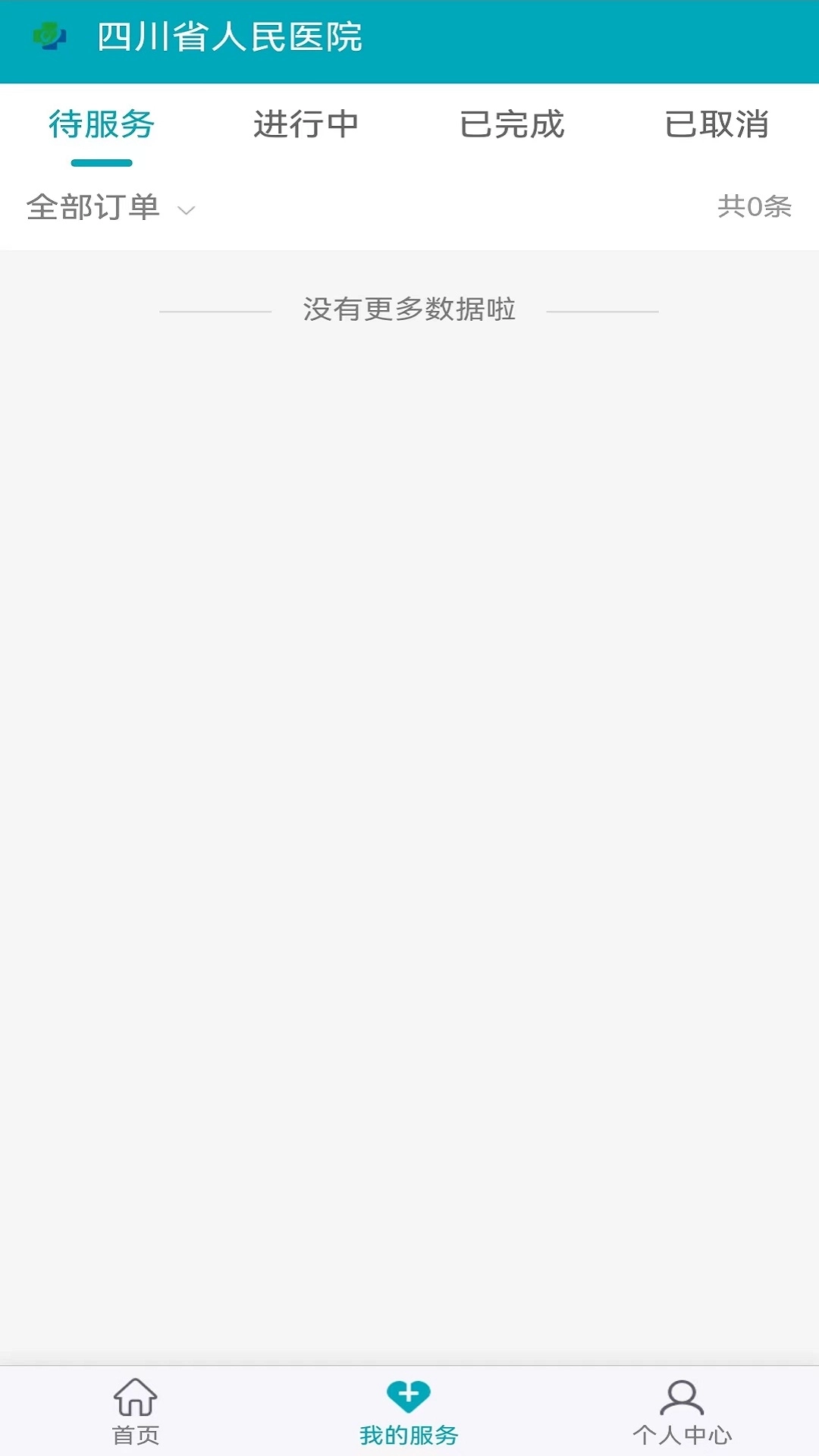Open the 已完成 orders tab
The width and height of the screenshot is (819, 1456).
512,125
